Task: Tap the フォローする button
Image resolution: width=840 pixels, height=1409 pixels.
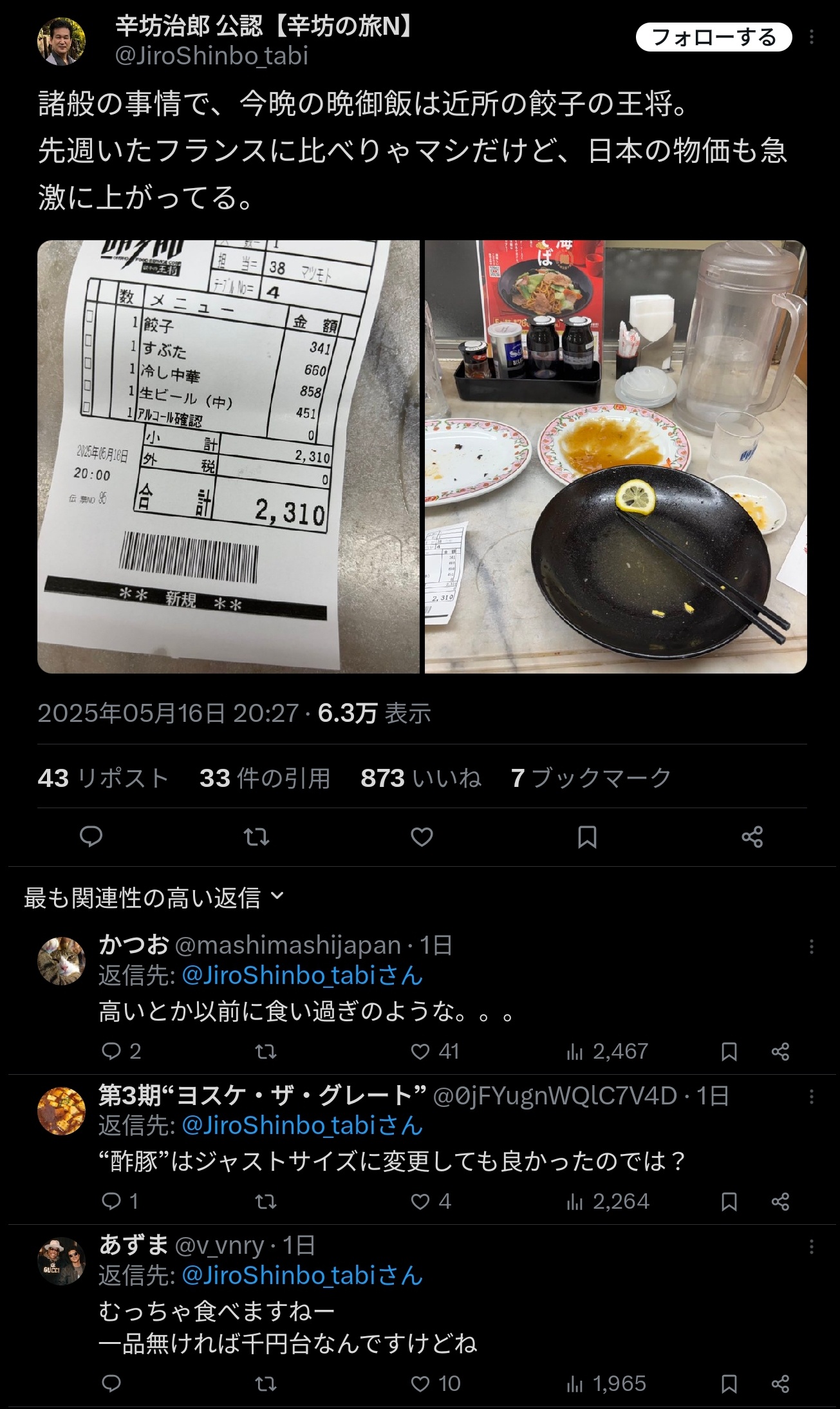Action: point(713,37)
